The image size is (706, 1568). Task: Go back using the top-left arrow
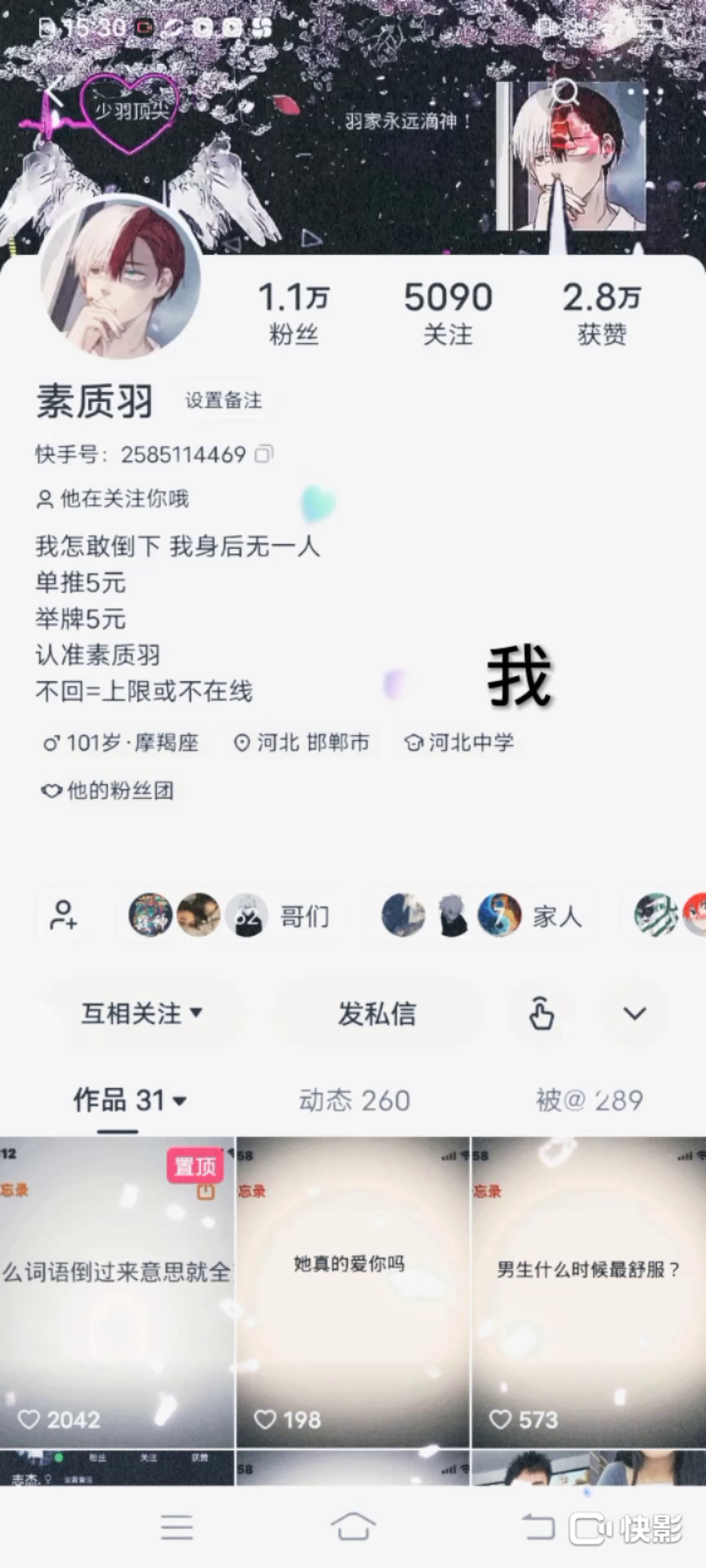point(54,92)
